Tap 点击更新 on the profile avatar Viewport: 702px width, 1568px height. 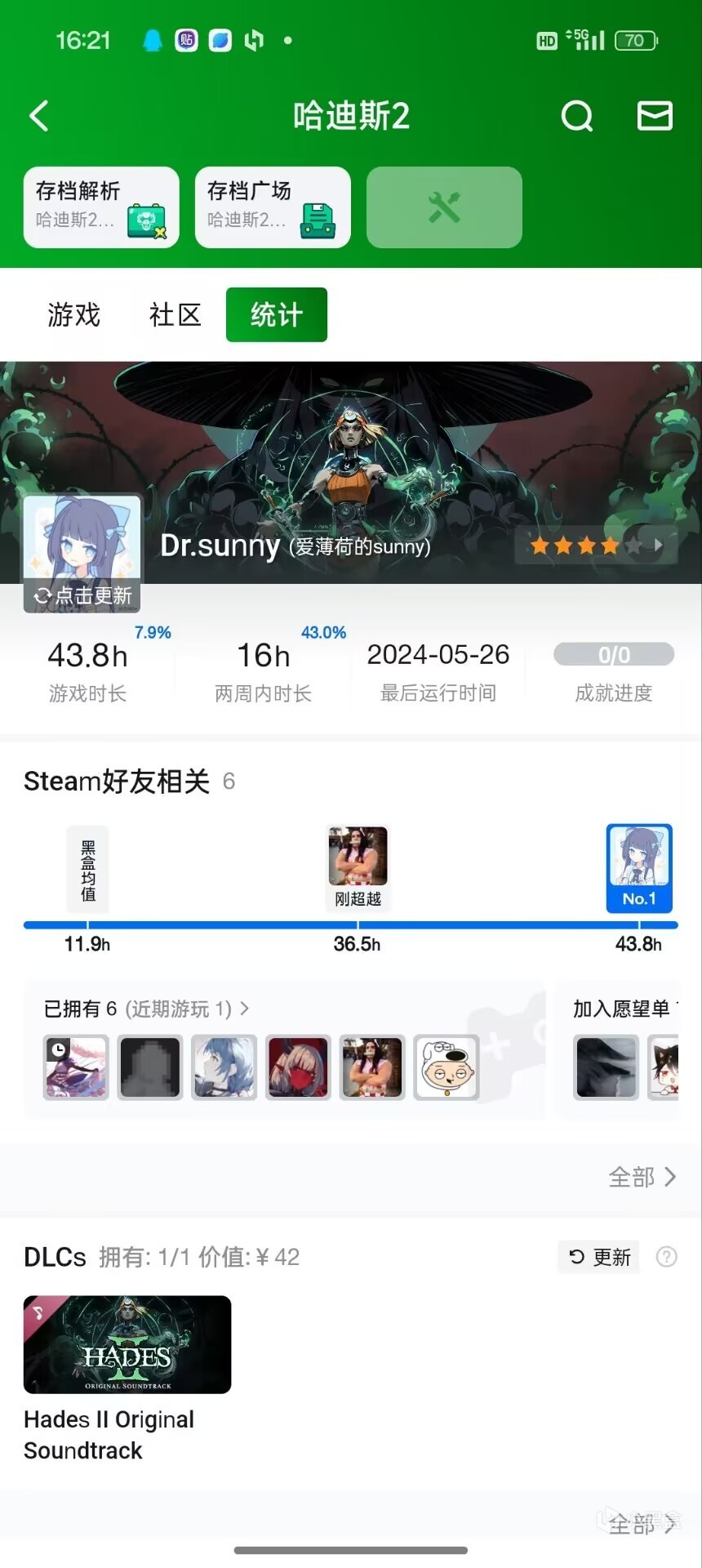[82, 595]
